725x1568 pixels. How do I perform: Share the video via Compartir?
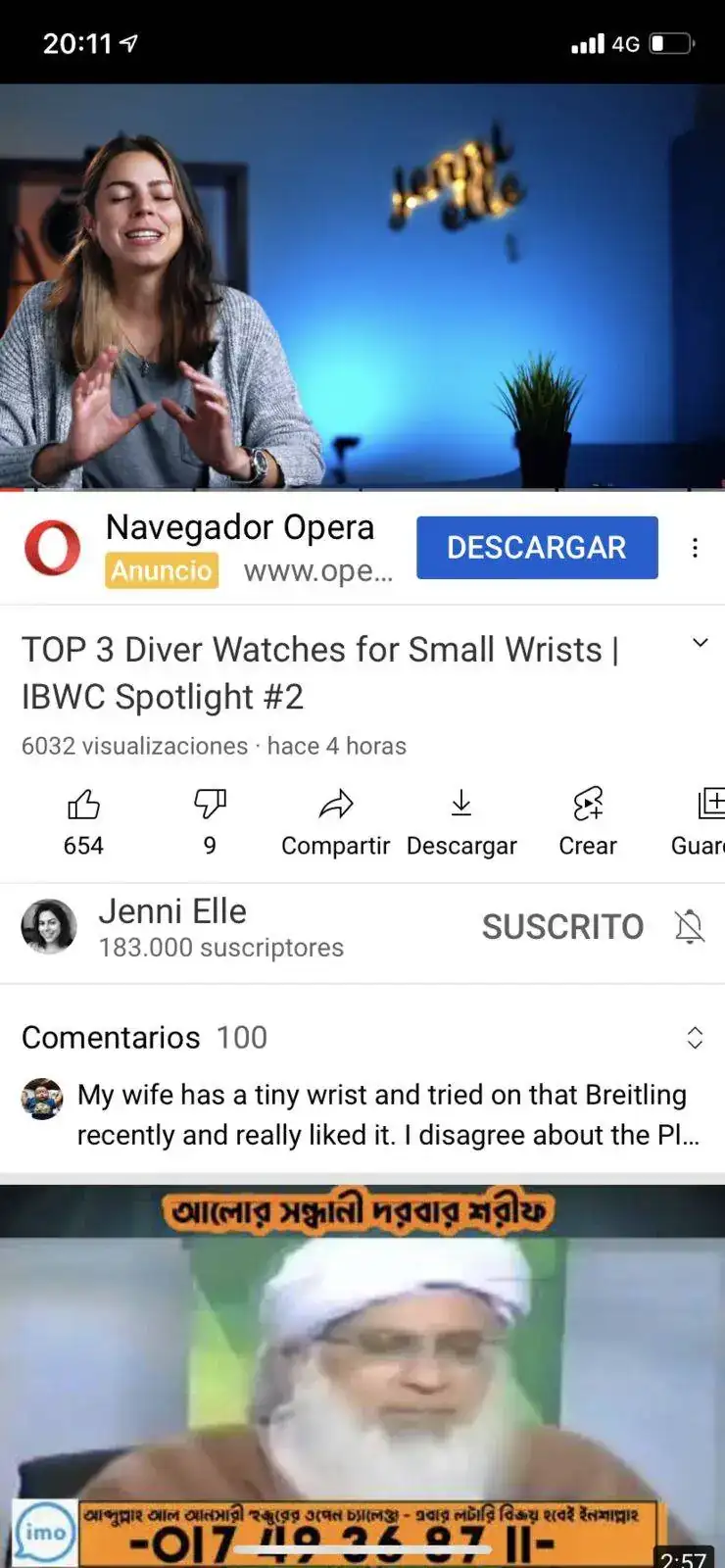tap(335, 821)
